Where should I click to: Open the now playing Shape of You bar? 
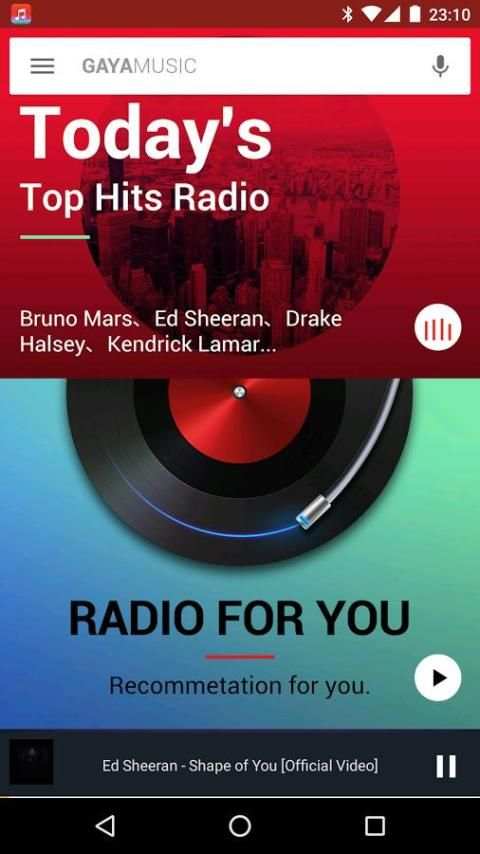(240, 763)
